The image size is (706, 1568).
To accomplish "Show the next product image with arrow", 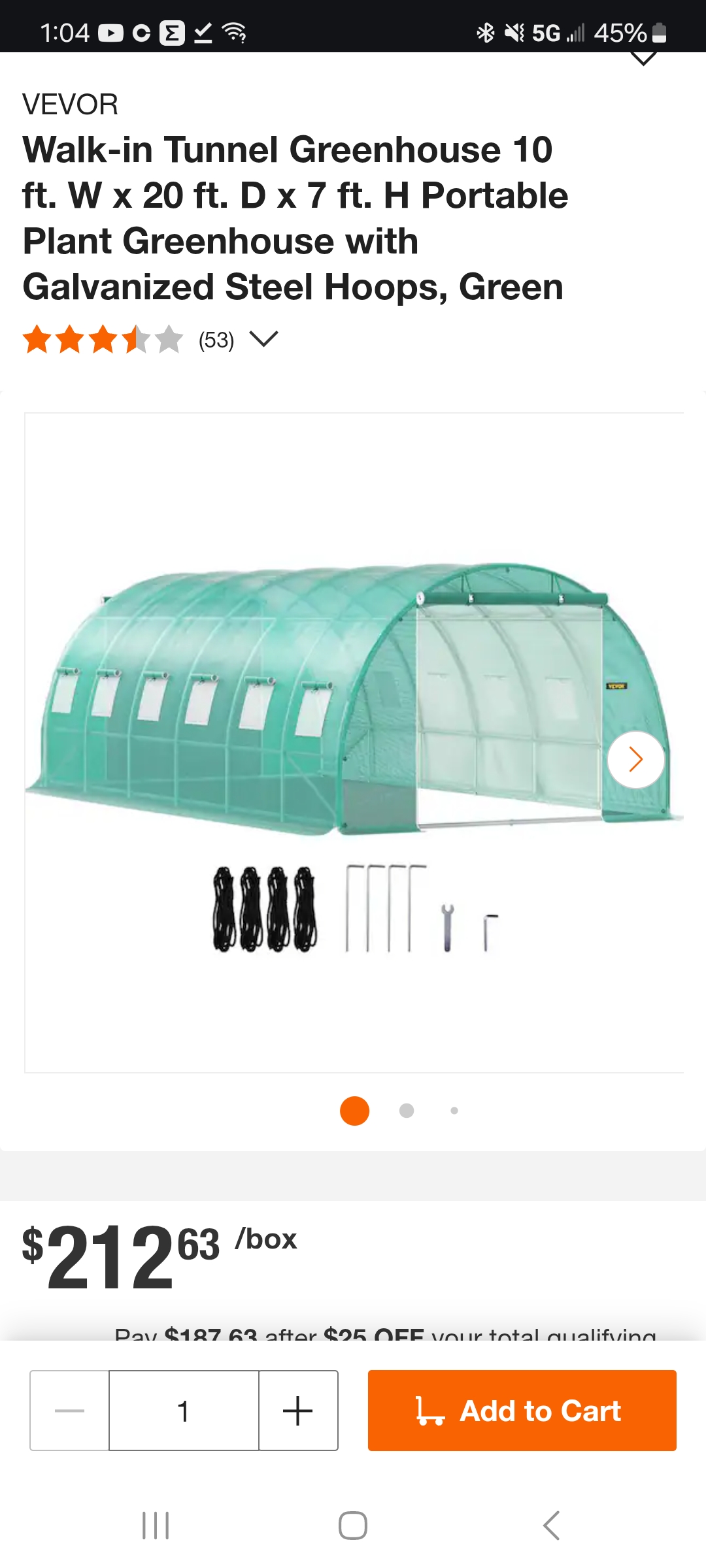I will [x=635, y=760].
